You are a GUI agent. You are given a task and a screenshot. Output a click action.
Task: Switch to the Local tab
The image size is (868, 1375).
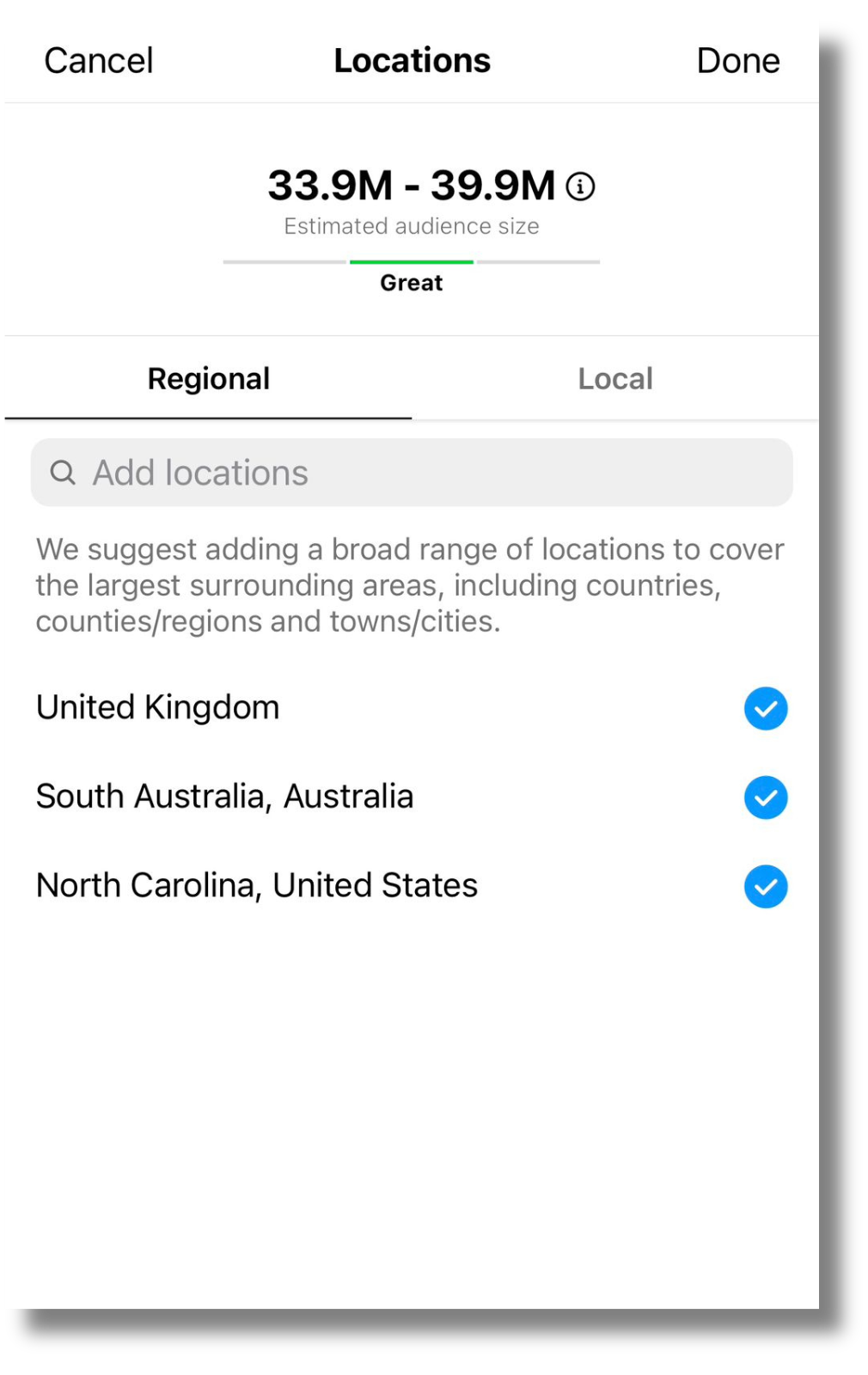[x=614, y=379]
